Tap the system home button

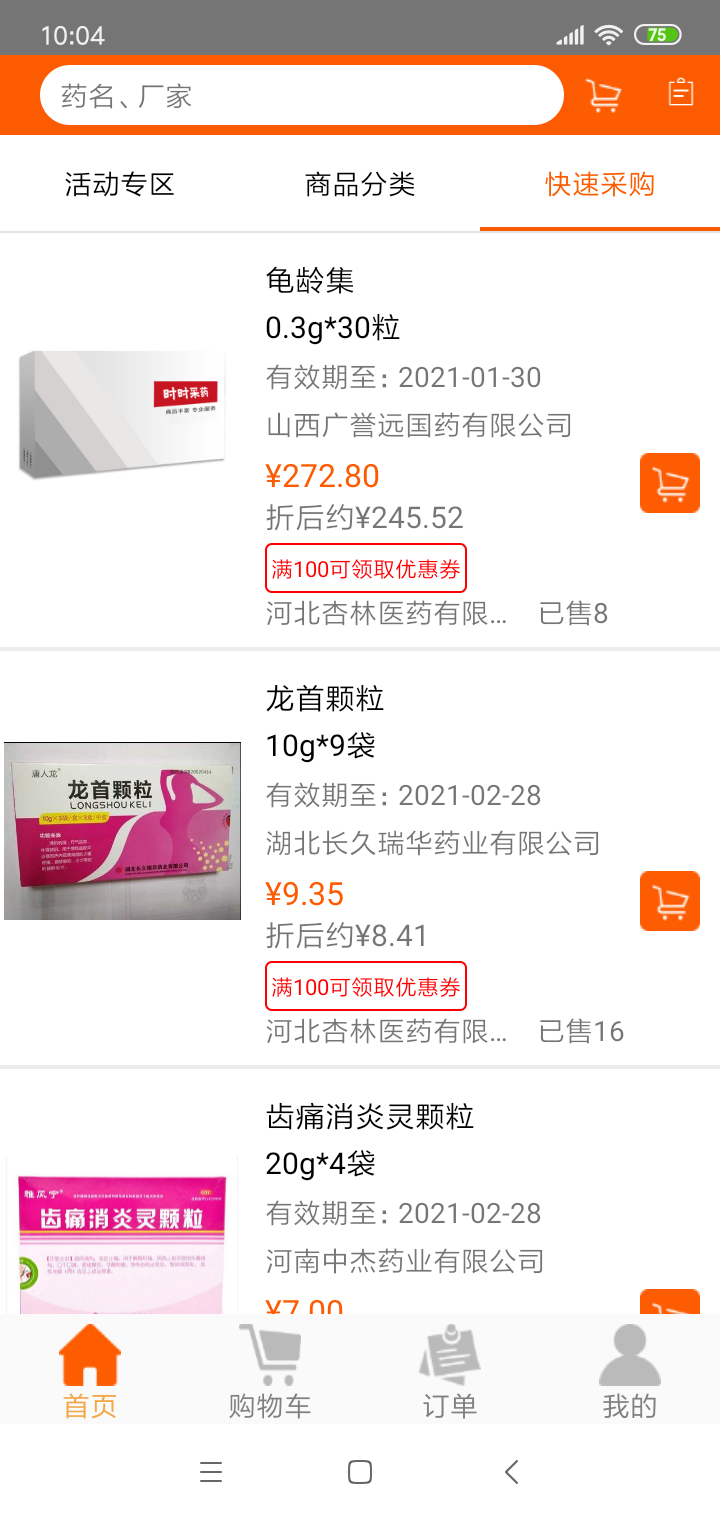(x=360, y=1472)
